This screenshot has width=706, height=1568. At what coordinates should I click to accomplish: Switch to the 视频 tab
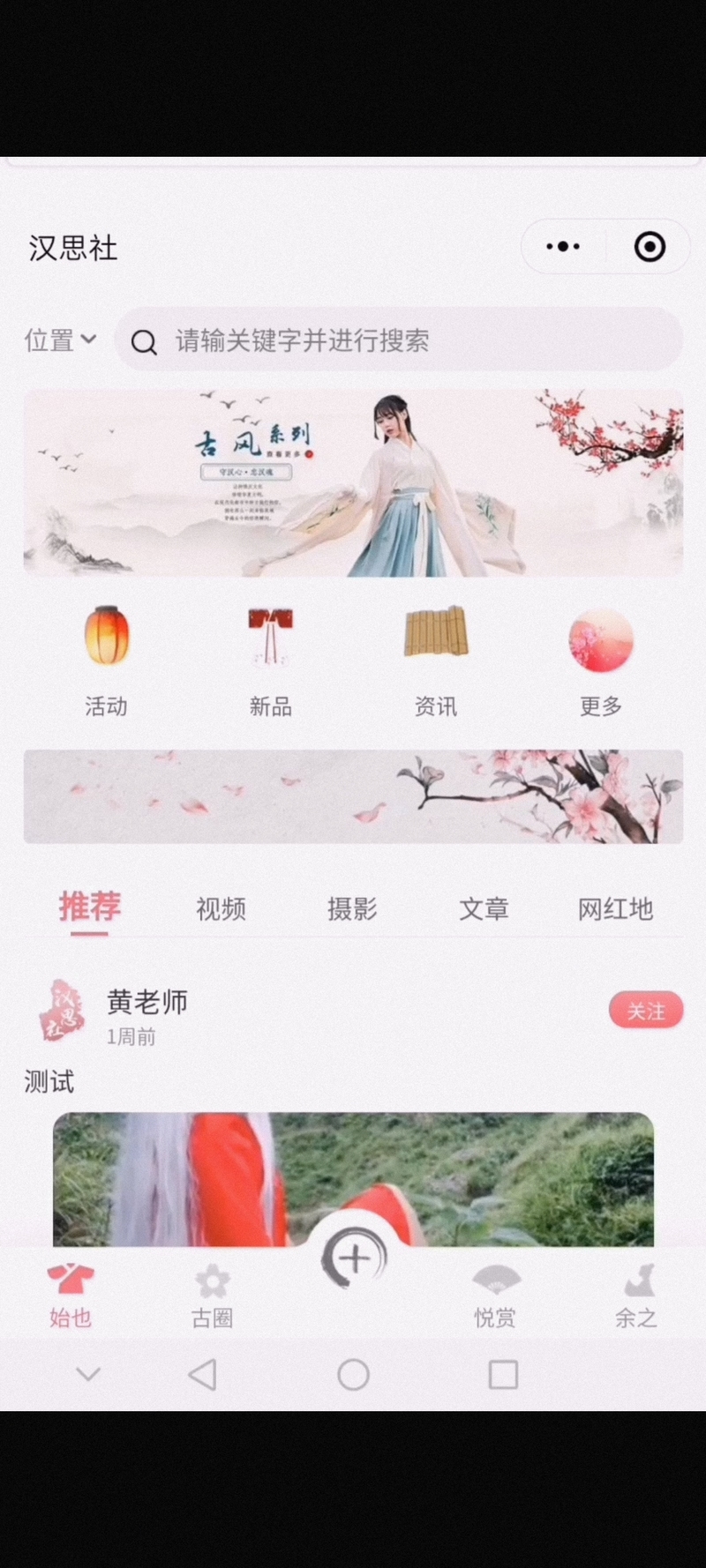pyautogui.click(x=221, y=908)
